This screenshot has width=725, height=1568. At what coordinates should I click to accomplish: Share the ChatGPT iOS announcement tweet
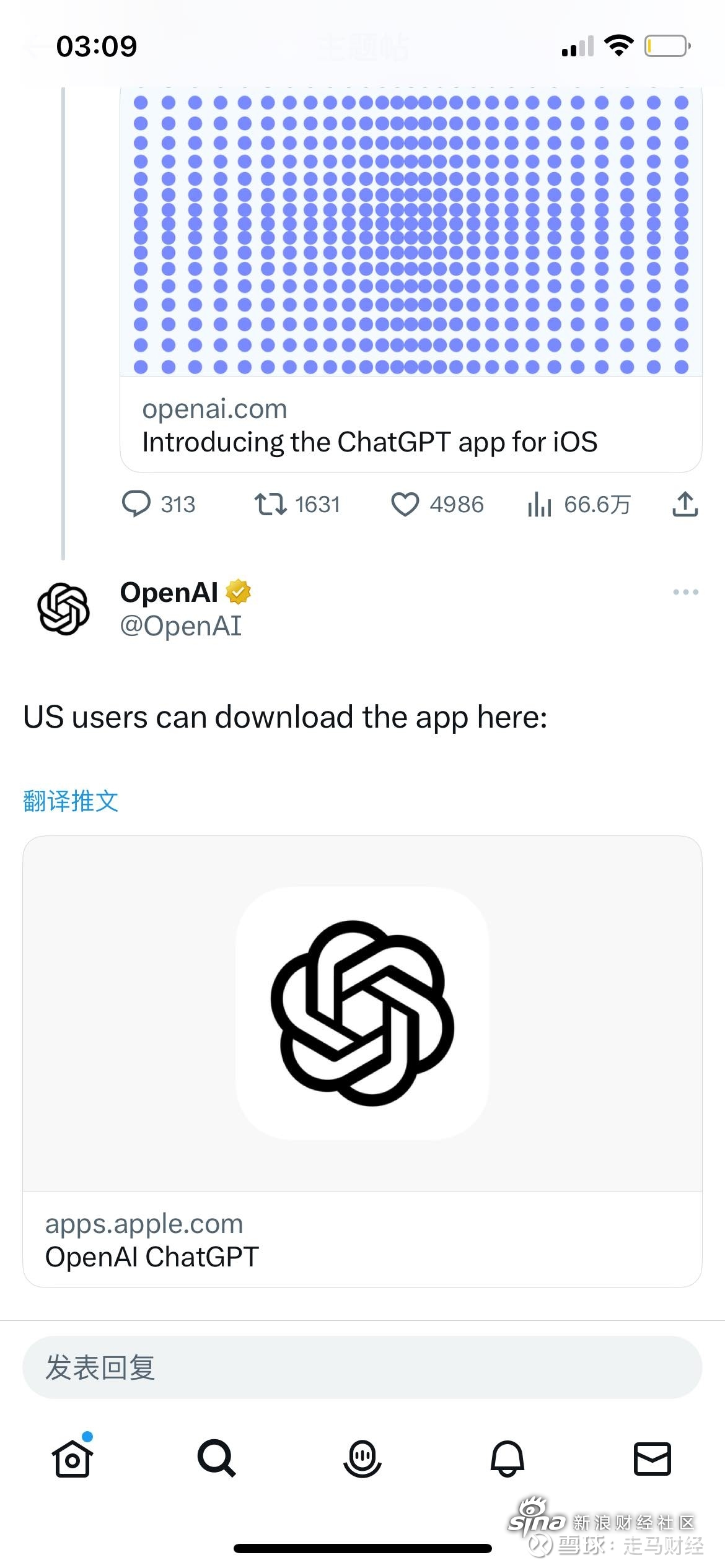coord(685,504)
